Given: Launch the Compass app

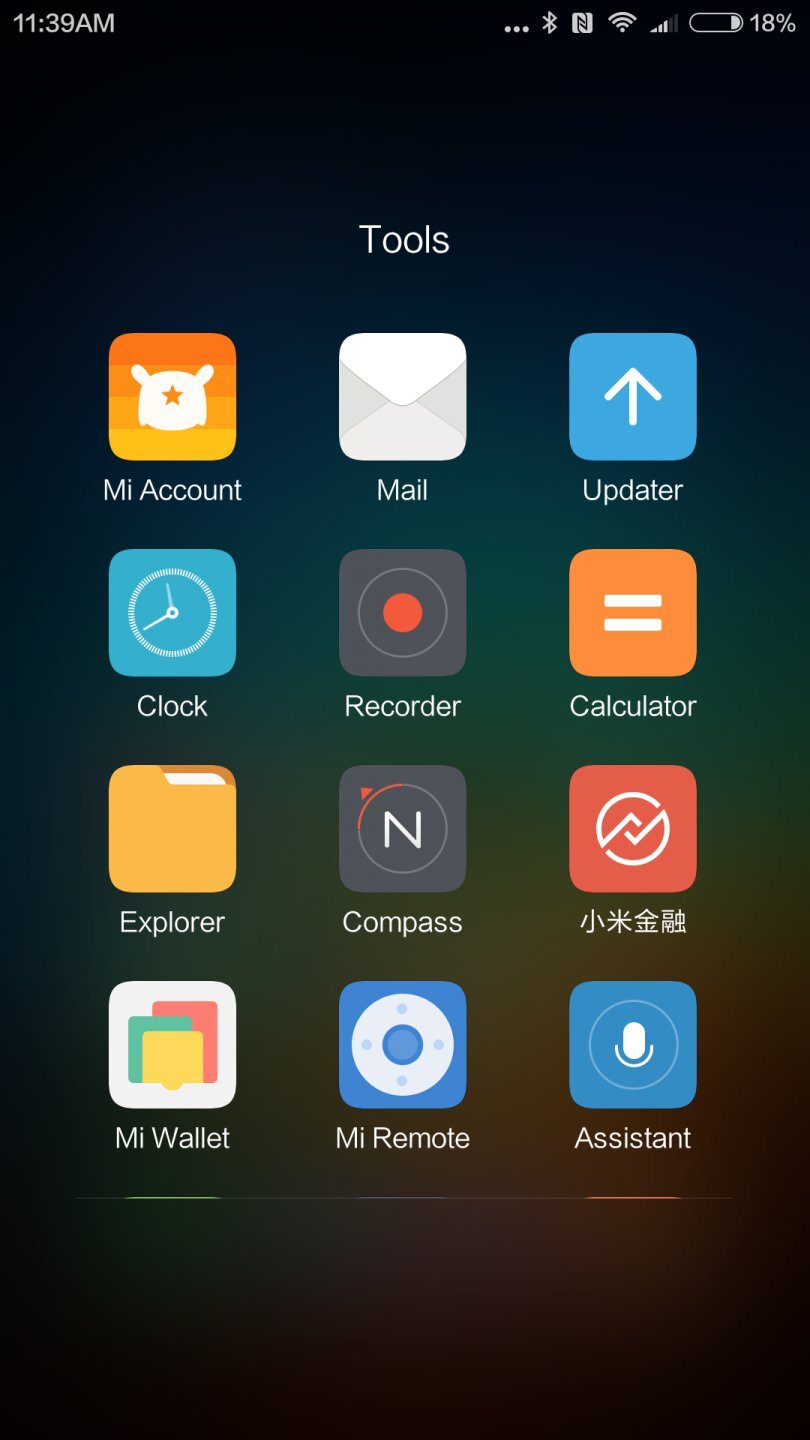Looking at the screenshot, I should [x=402, y=828].
